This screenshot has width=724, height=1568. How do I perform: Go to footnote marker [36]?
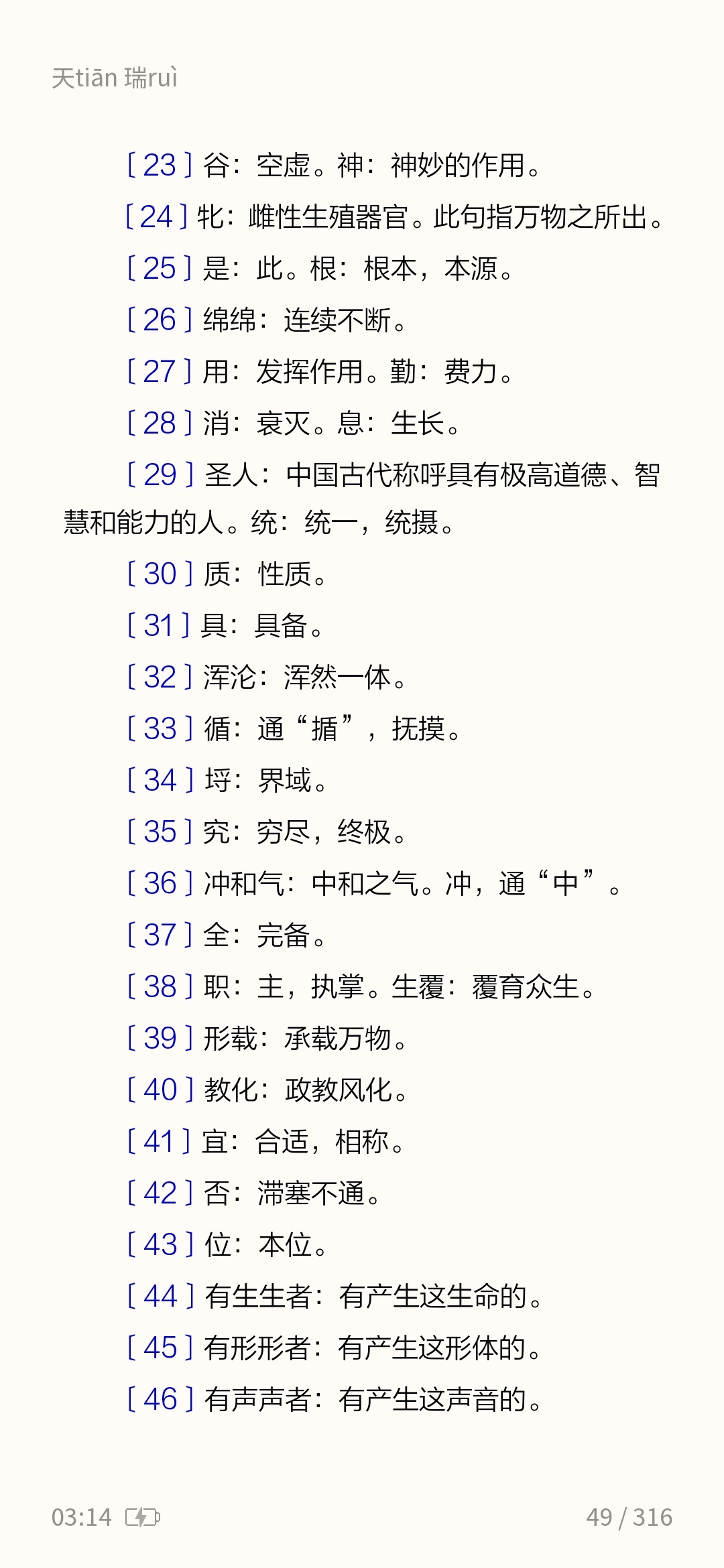click(160, 884)
